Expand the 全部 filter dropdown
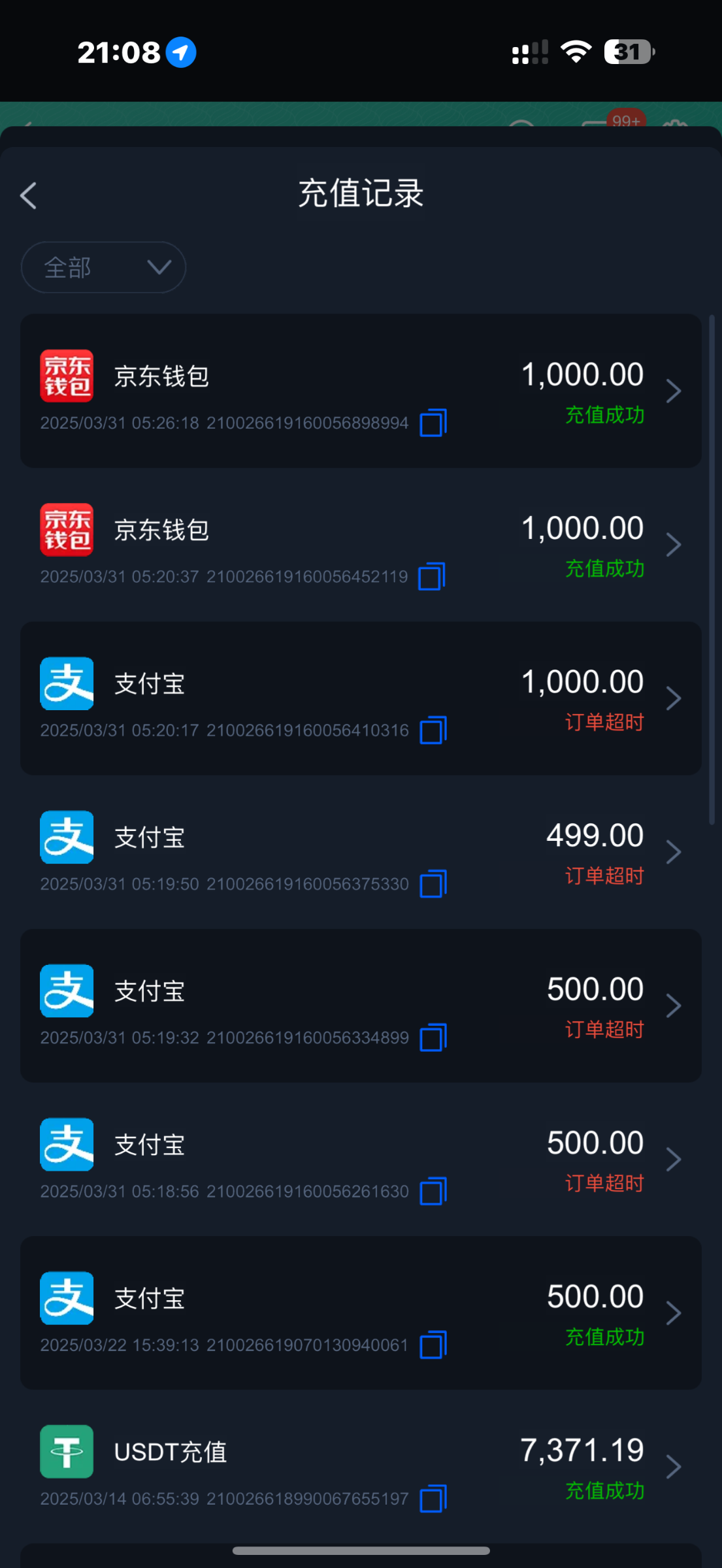722x1568 pixels. tap(103, 267)
